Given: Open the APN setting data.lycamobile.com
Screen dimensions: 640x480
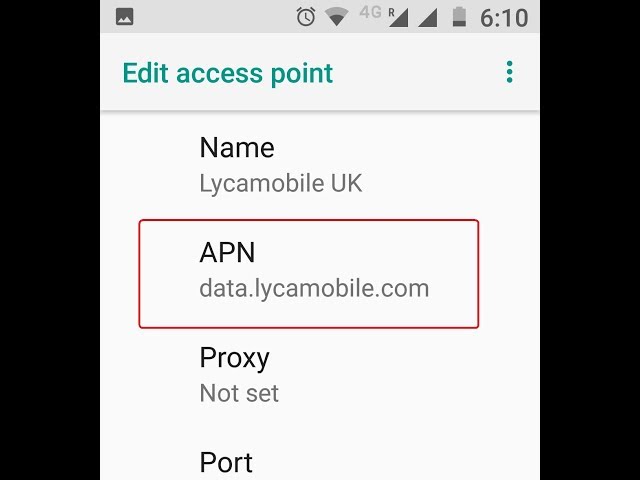Looking at the screenshot, I should 309,274.
